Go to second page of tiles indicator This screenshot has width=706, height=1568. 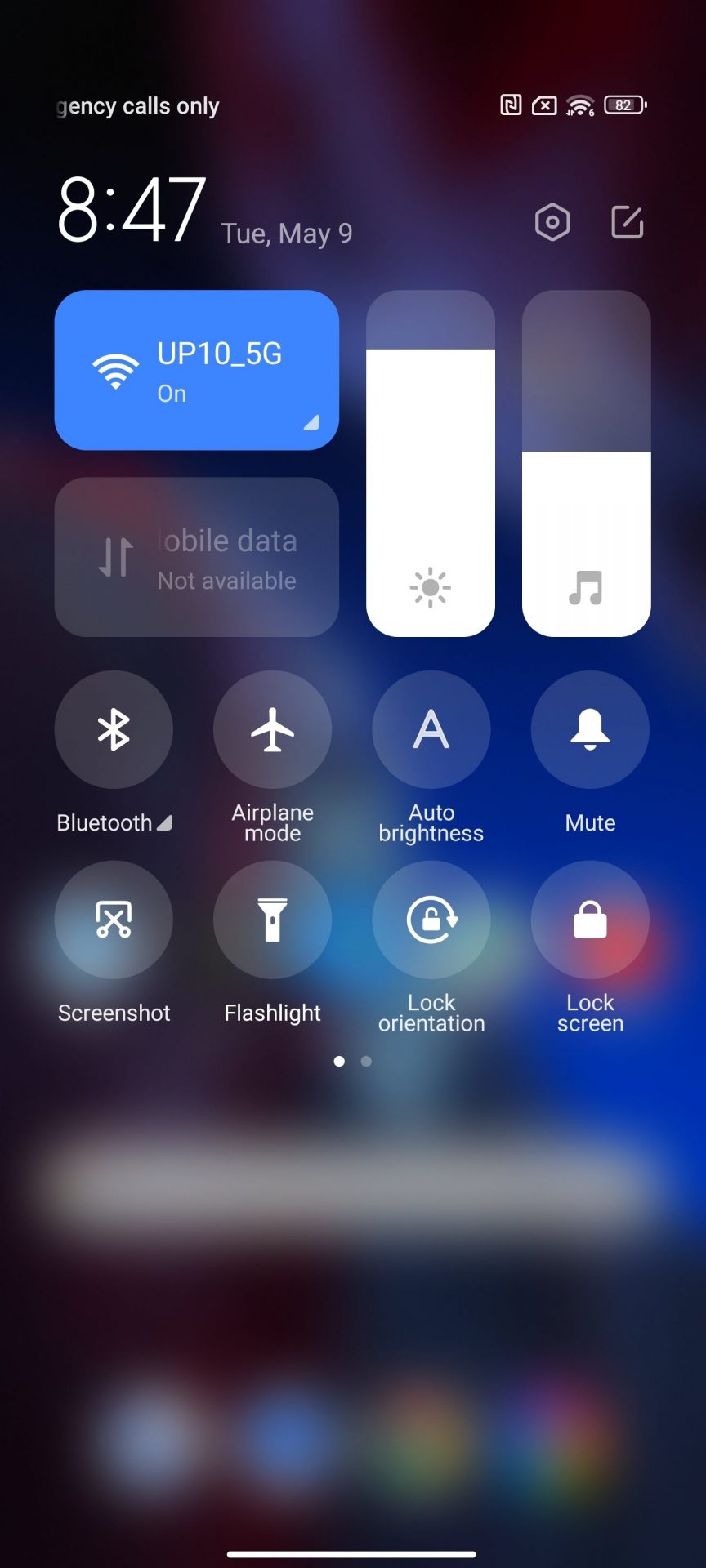(366, 1061)
